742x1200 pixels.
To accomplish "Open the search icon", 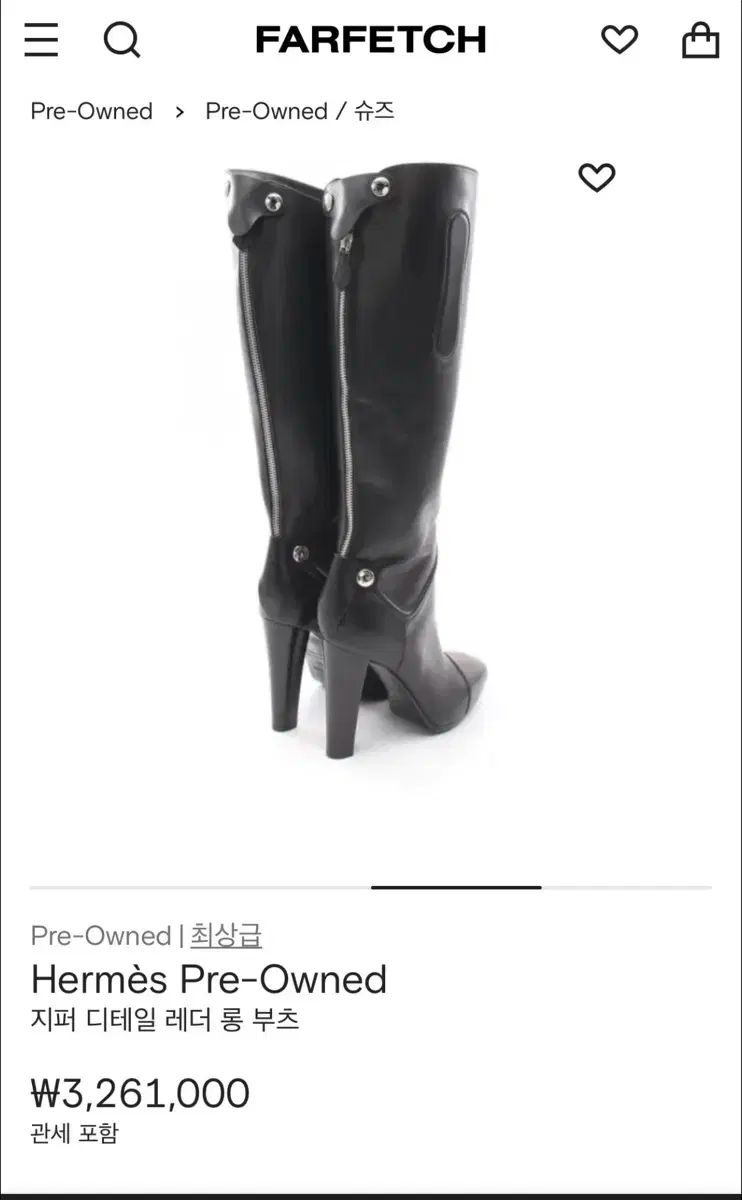I will pos(122,40).
